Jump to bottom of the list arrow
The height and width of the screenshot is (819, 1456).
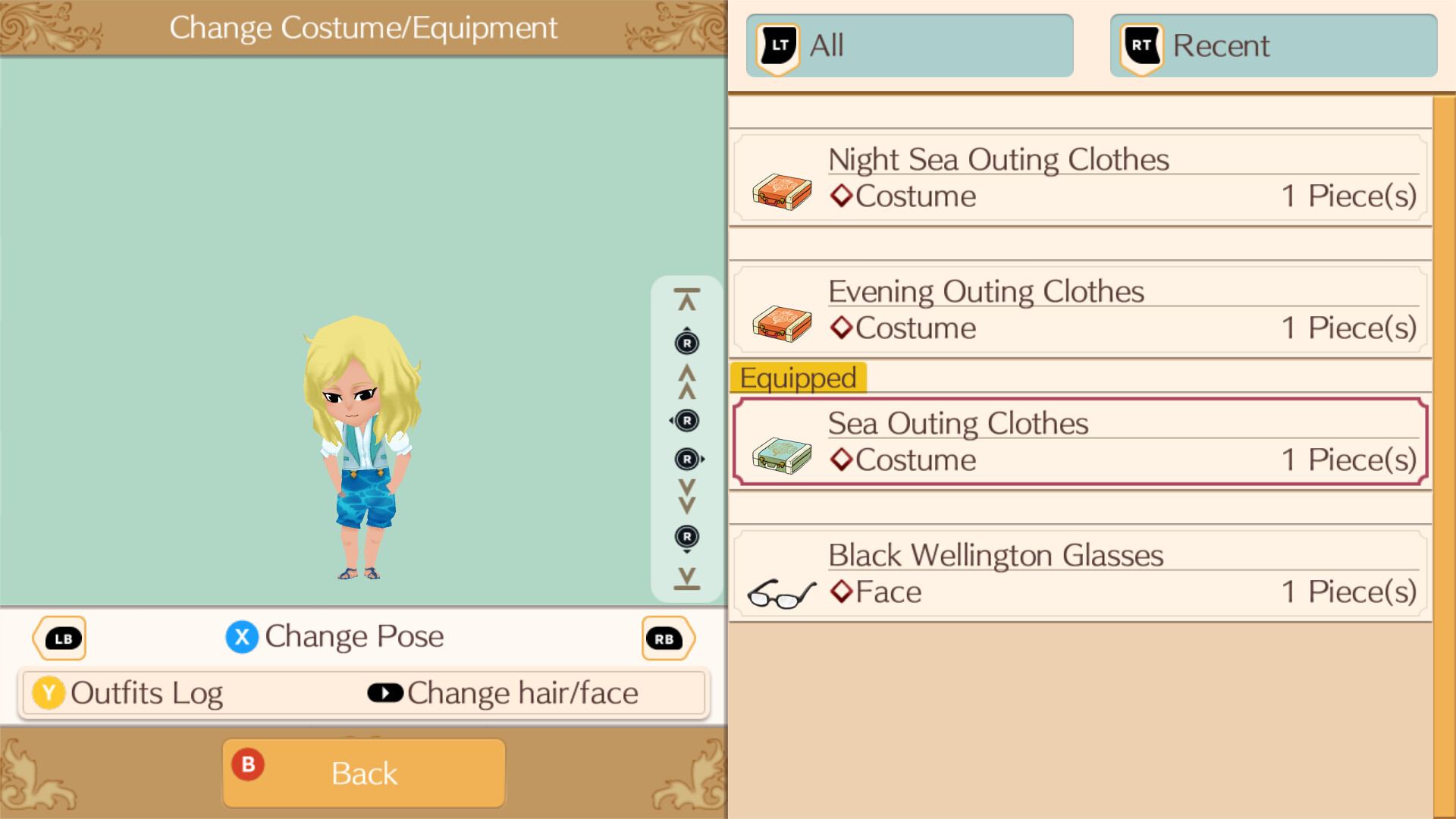click(x=687, y=578)
